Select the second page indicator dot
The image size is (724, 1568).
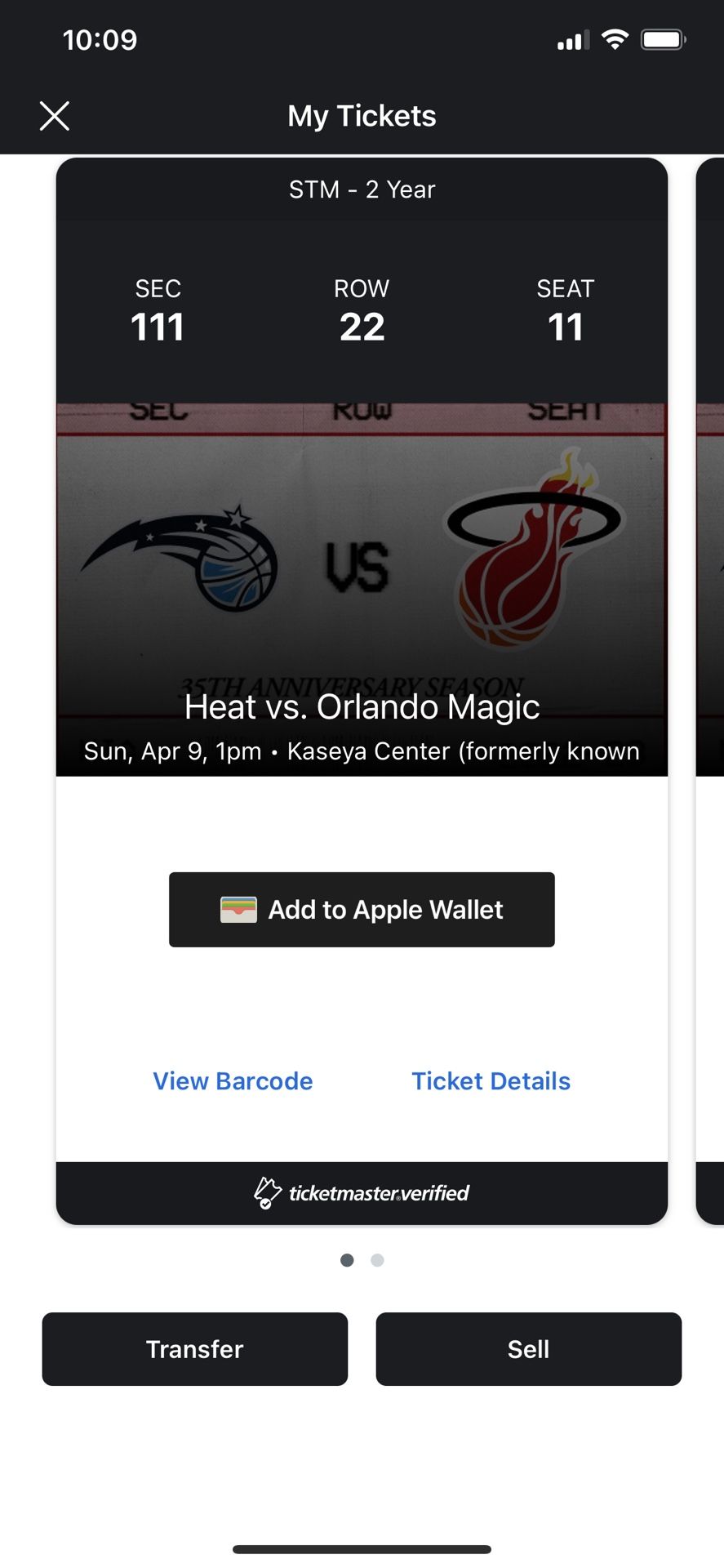[x=376, y=1259]
